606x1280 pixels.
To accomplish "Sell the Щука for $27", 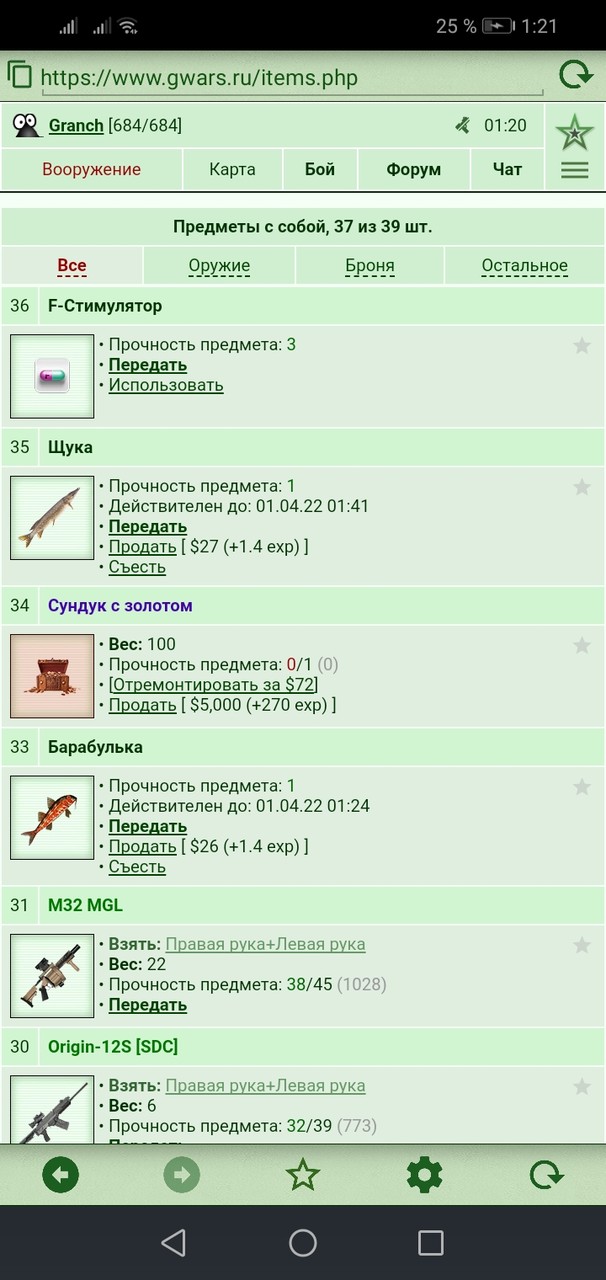I will point(143,547).
